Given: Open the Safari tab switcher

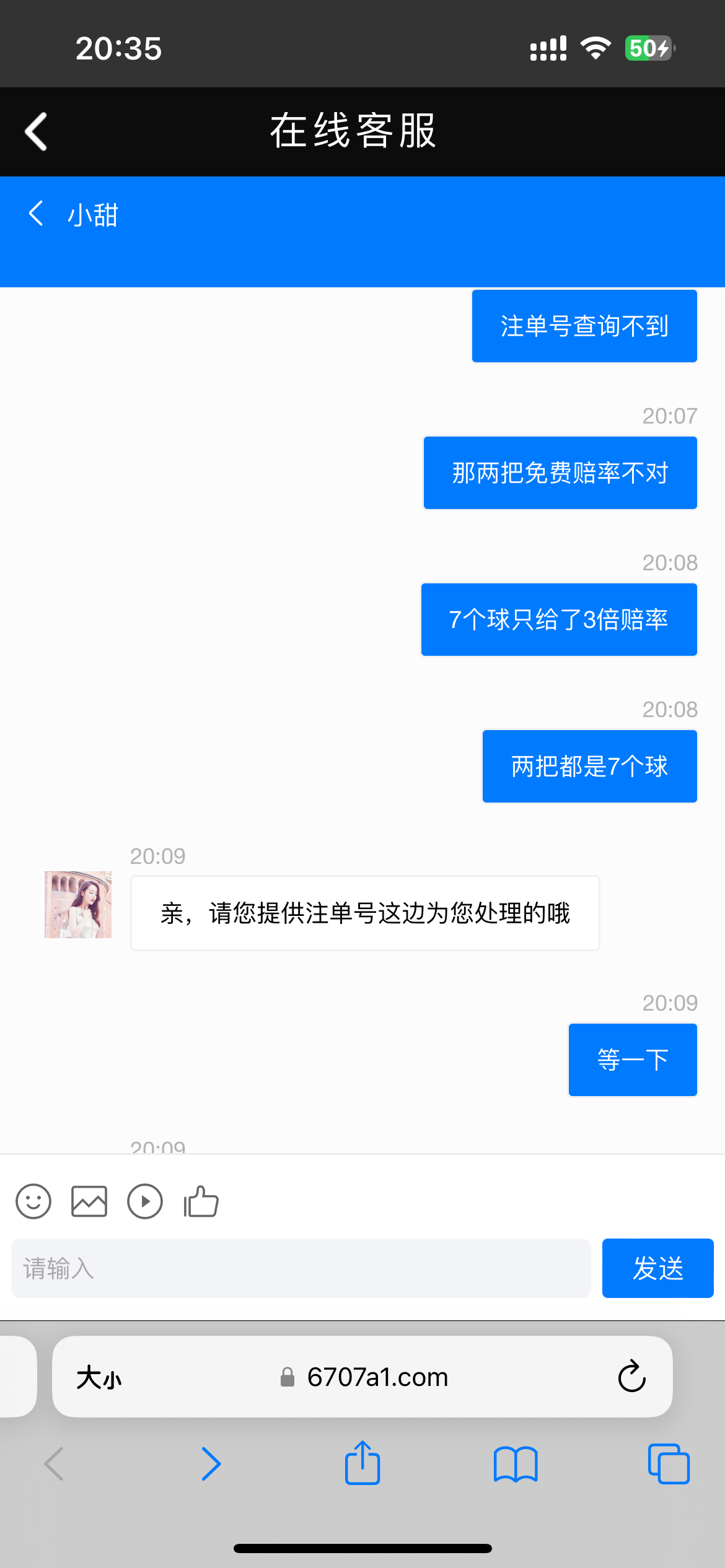Looking at the screenshot, I should (x=669, y=1464).
